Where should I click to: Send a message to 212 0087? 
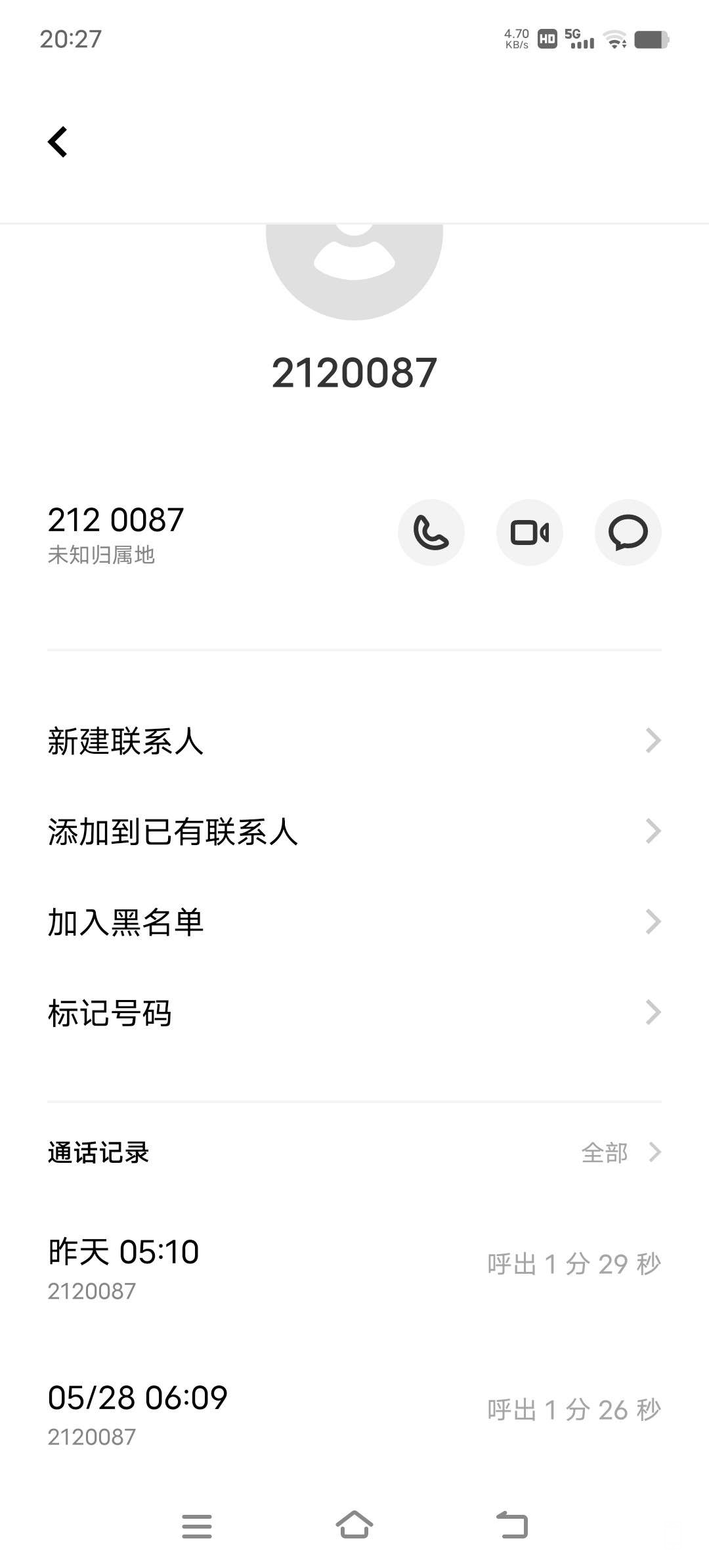coord(628,533)
